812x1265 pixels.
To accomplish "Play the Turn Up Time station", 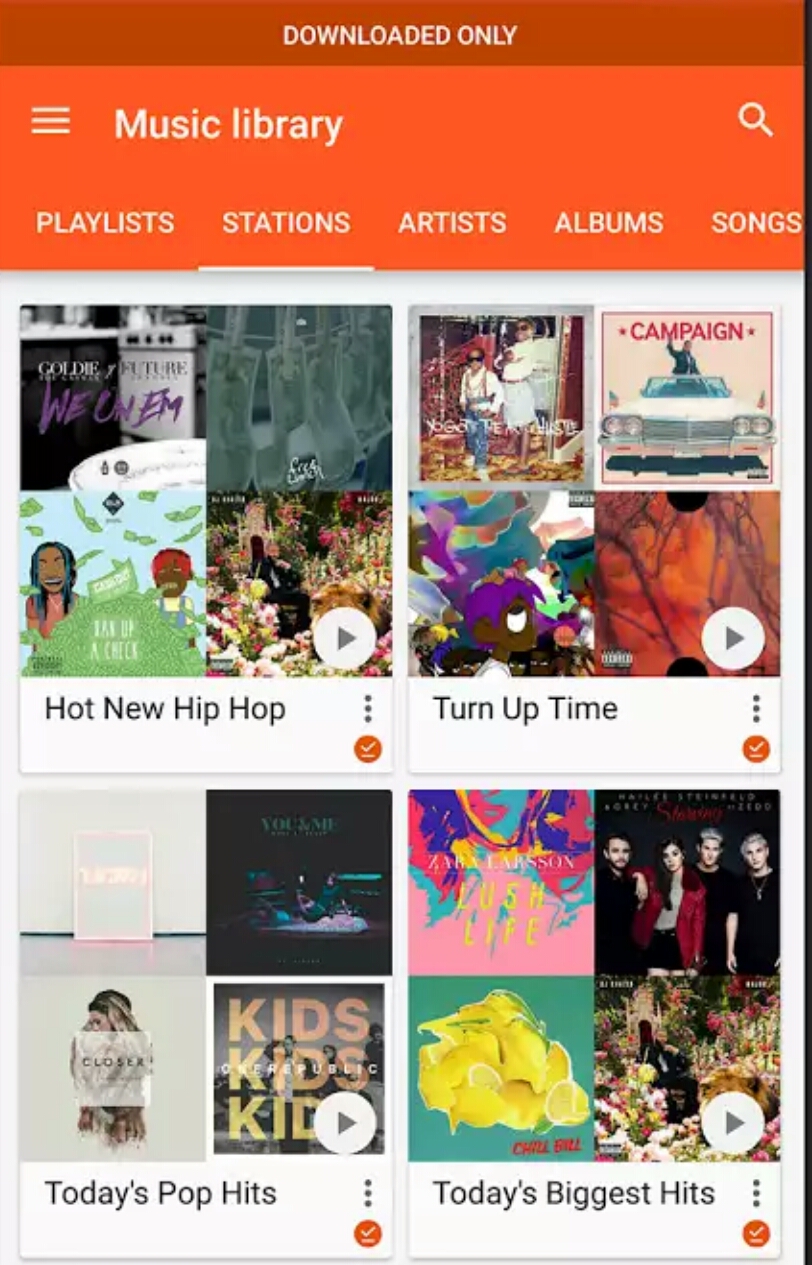I will 733,638.
